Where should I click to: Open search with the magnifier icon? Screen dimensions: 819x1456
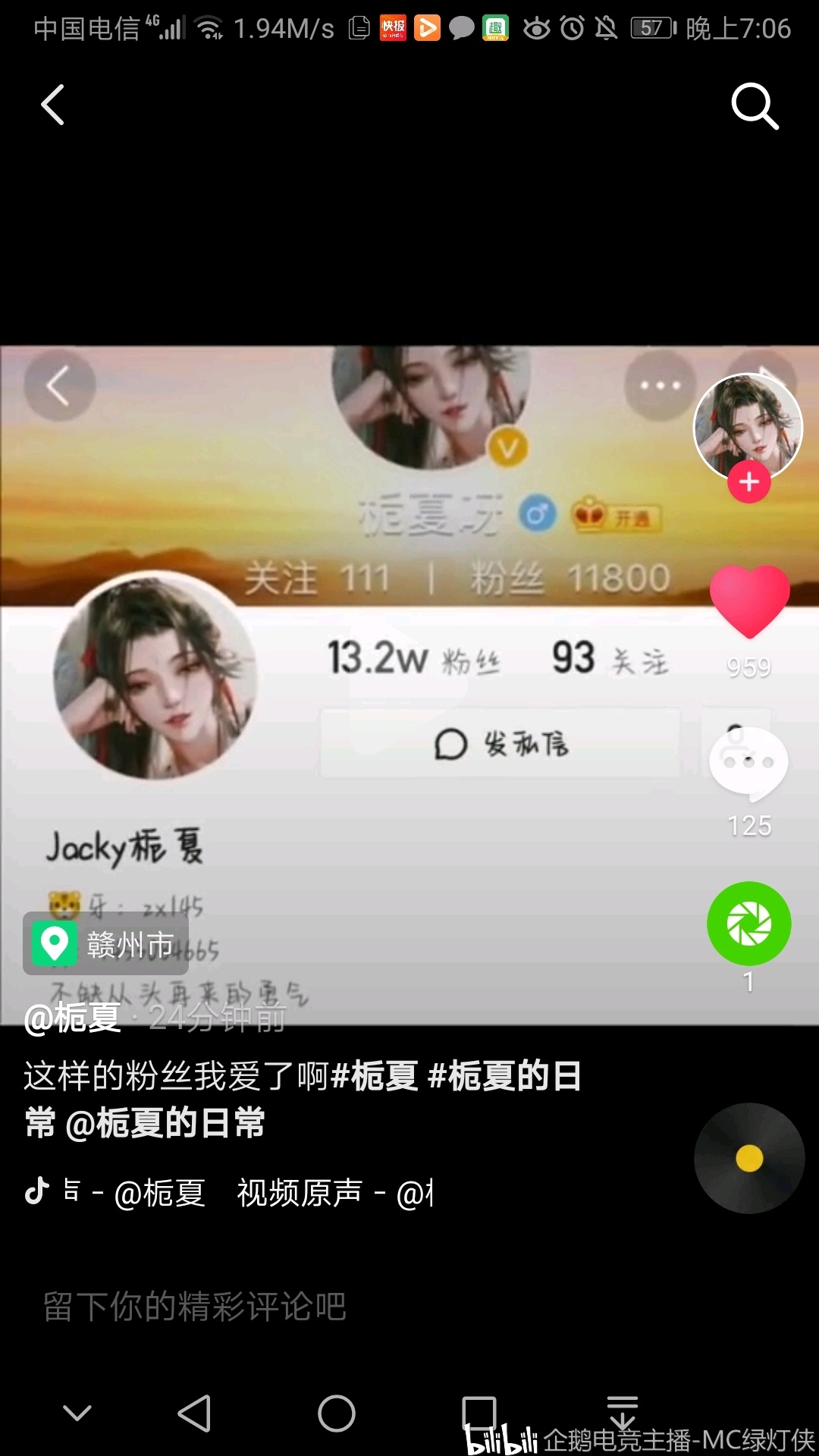pos(755,105)
